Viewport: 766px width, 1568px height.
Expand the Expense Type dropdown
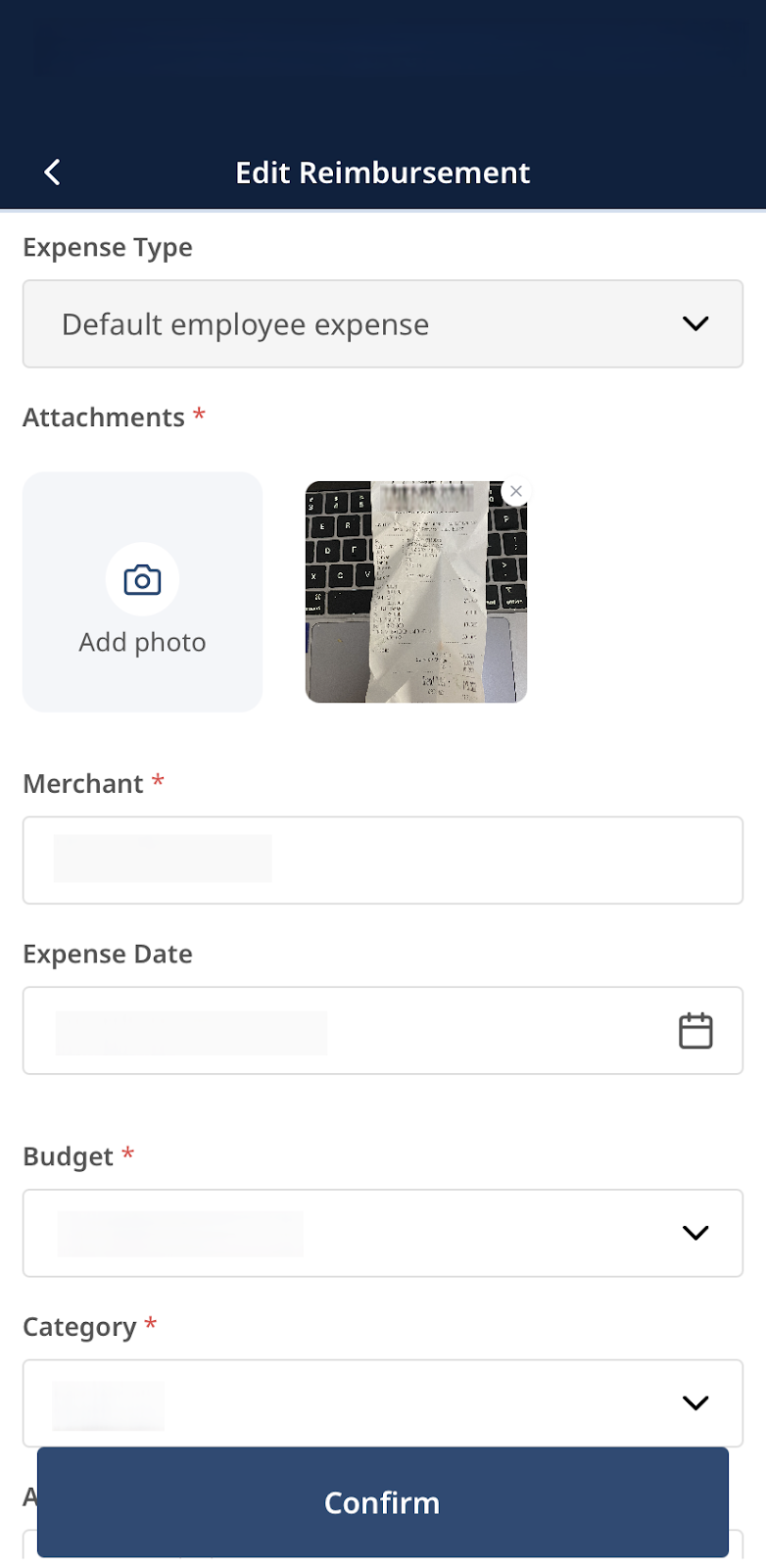[382, 324]
